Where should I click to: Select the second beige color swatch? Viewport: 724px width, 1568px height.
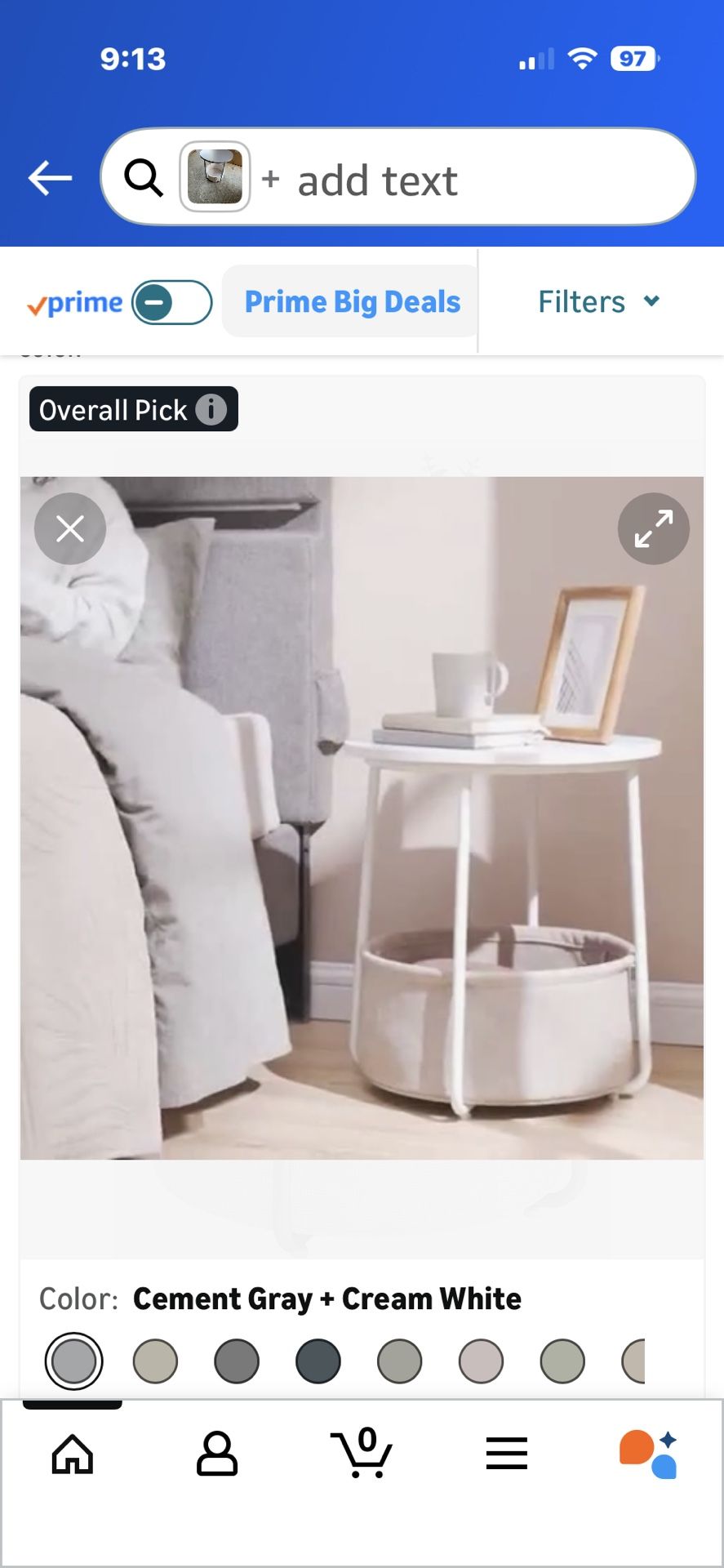coord(155,1361)
